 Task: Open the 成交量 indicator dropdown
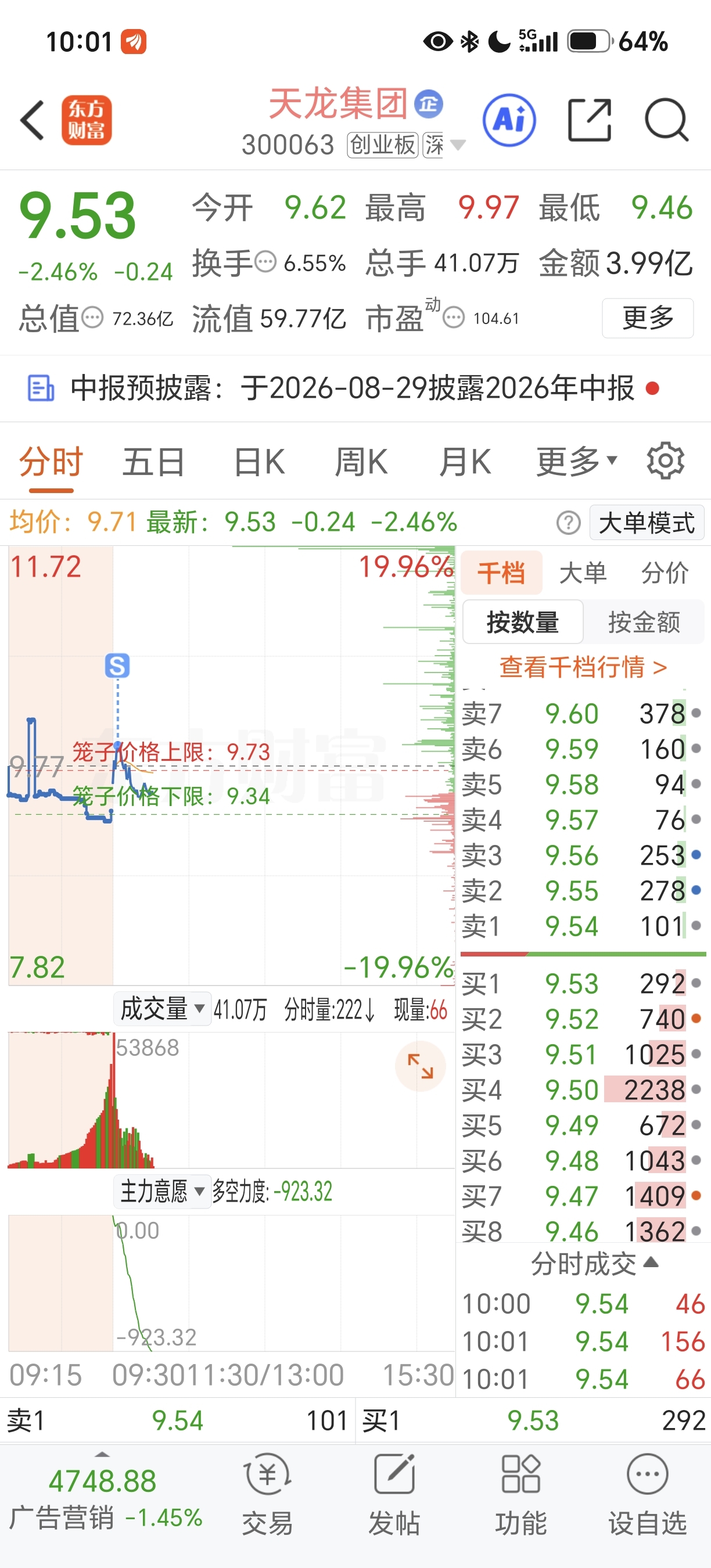[162, 1009]
